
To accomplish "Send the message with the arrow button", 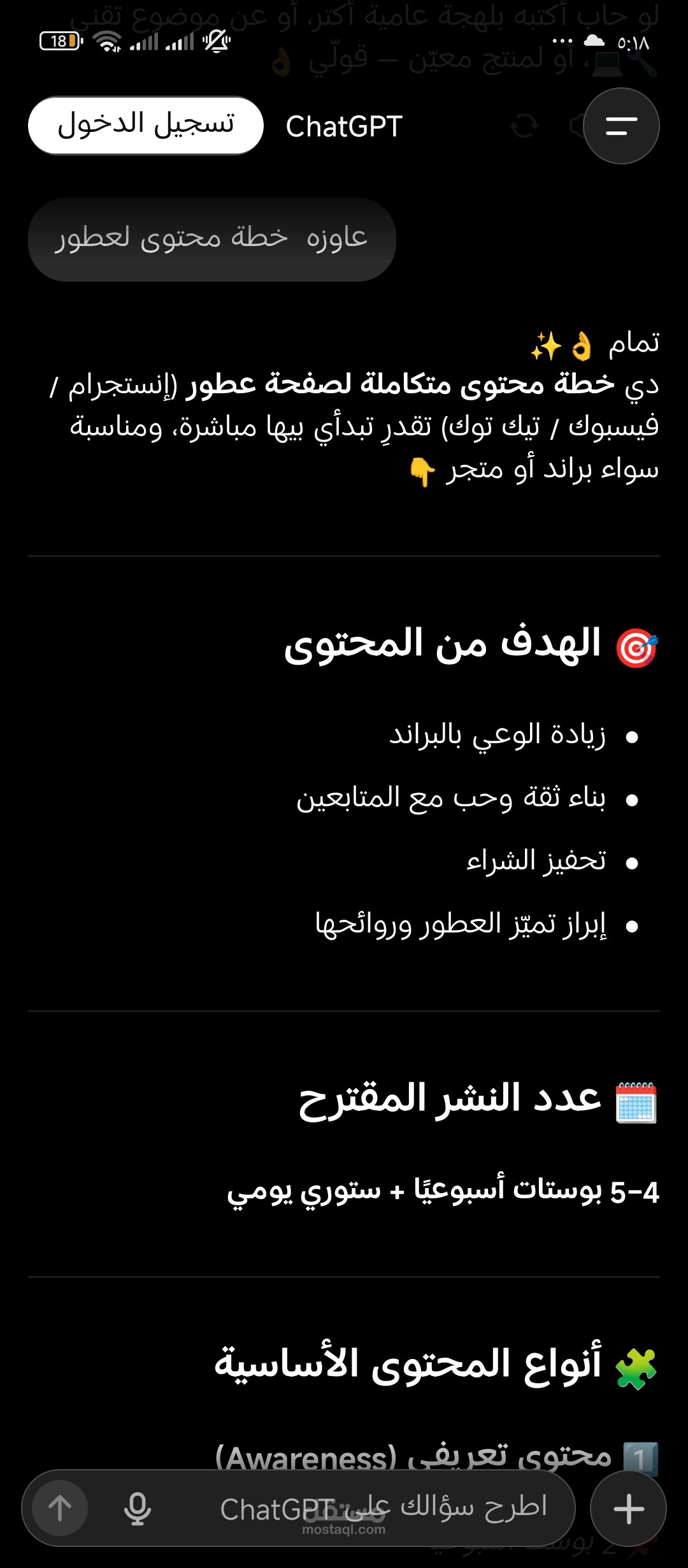I will click(61, 1509).
